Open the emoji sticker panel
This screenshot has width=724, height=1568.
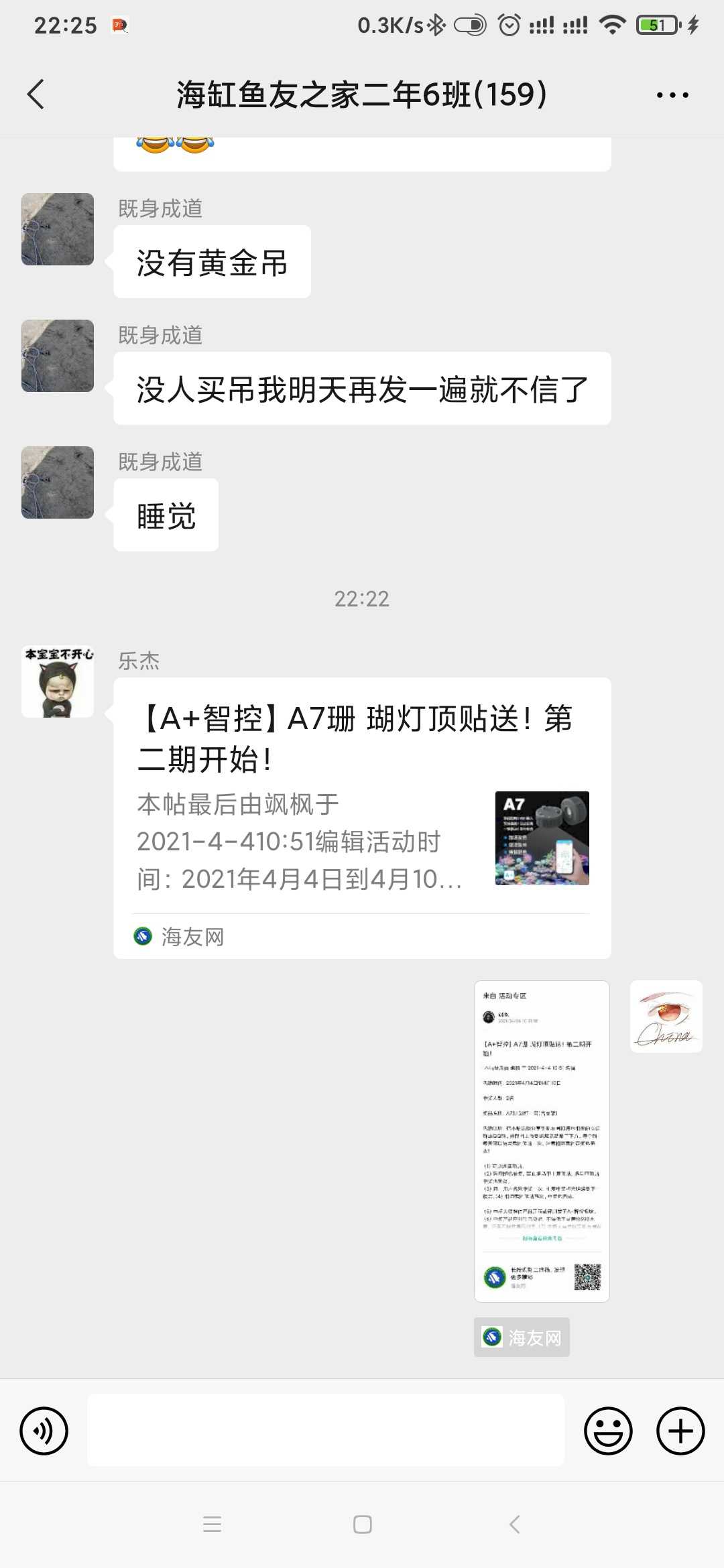click(608, 1431)
